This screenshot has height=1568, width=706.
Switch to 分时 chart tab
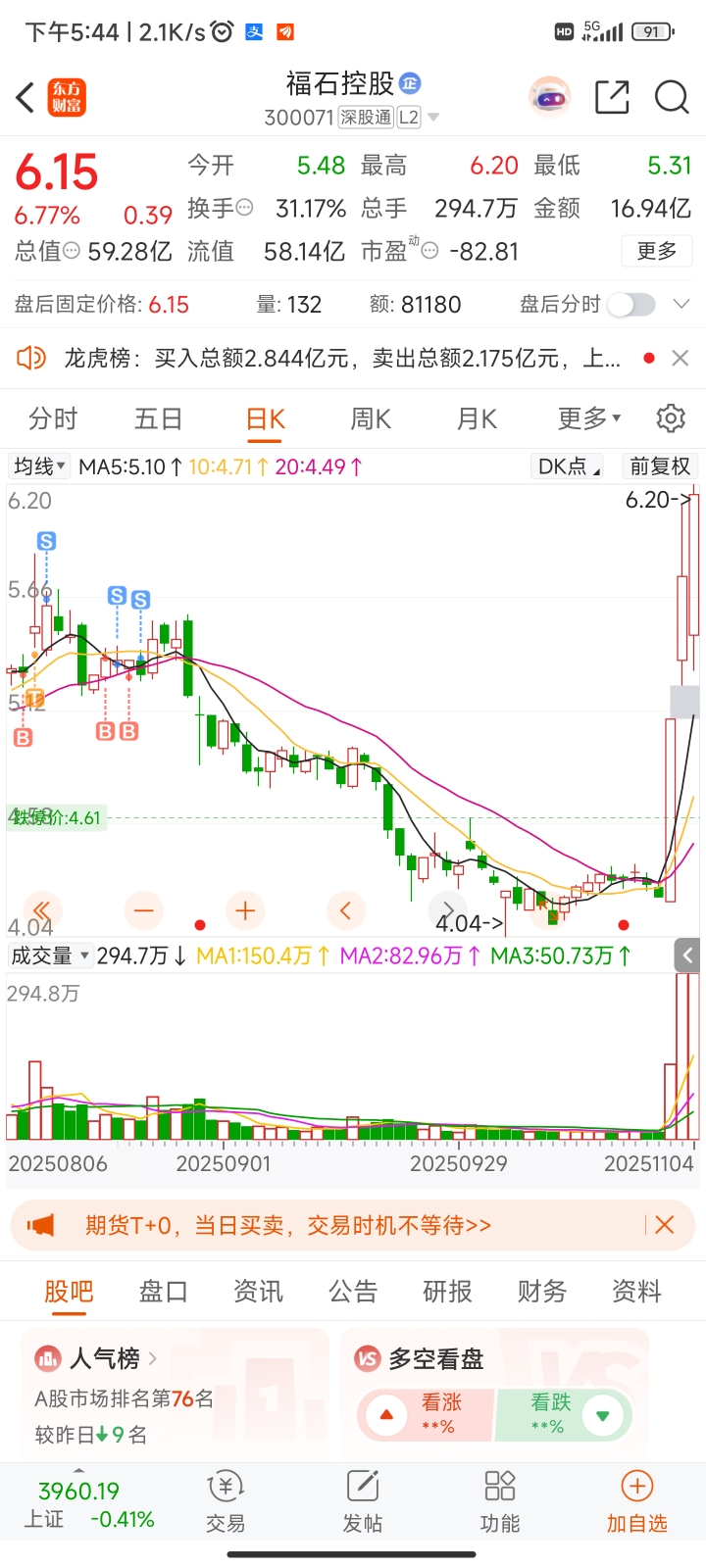pos(53,419)
